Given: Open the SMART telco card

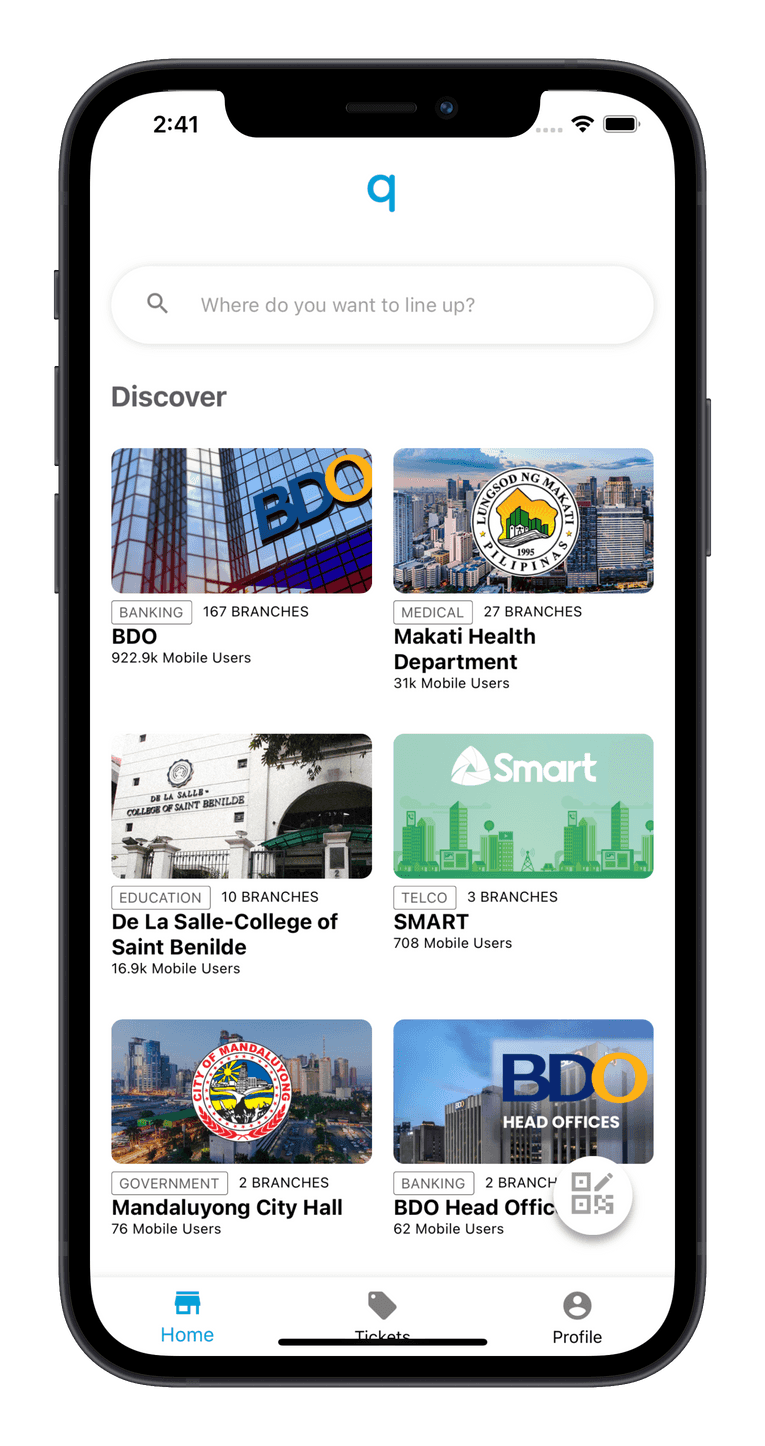Looking at the screenshot, I should click(x=523, y=806).
